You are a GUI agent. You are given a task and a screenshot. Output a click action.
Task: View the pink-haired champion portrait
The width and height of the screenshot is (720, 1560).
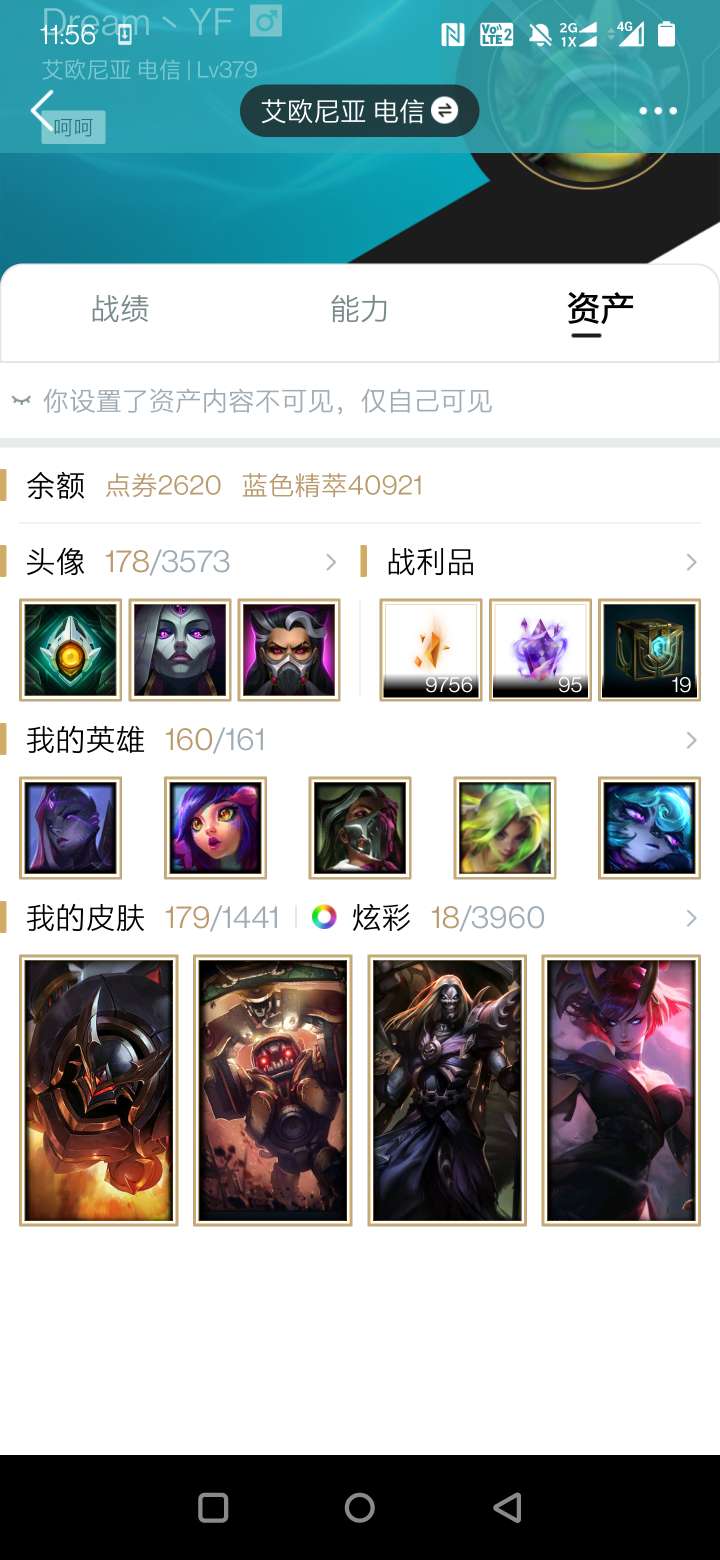[215, 828]
